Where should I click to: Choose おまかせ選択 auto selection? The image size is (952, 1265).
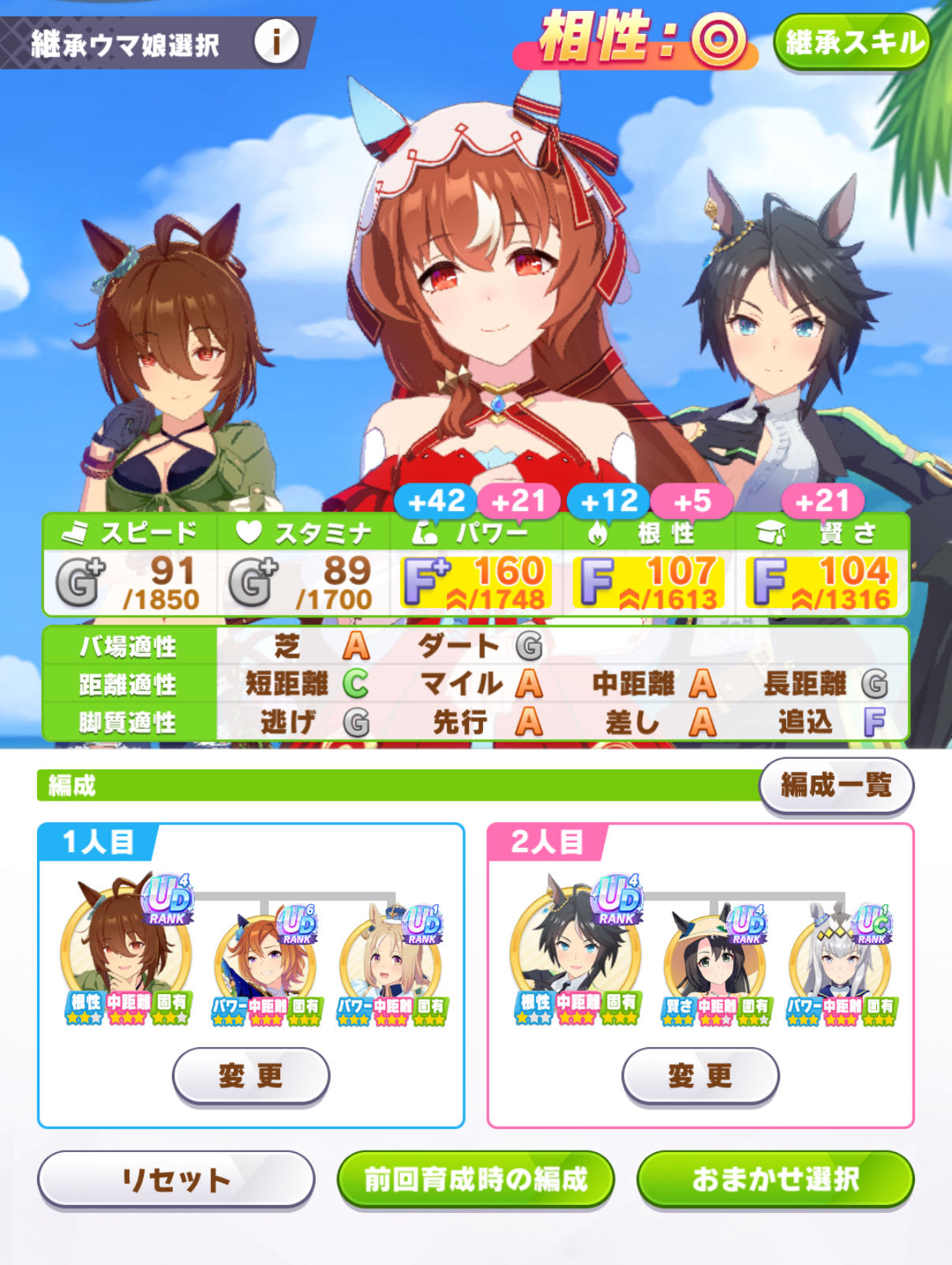tap(775, 1180)
